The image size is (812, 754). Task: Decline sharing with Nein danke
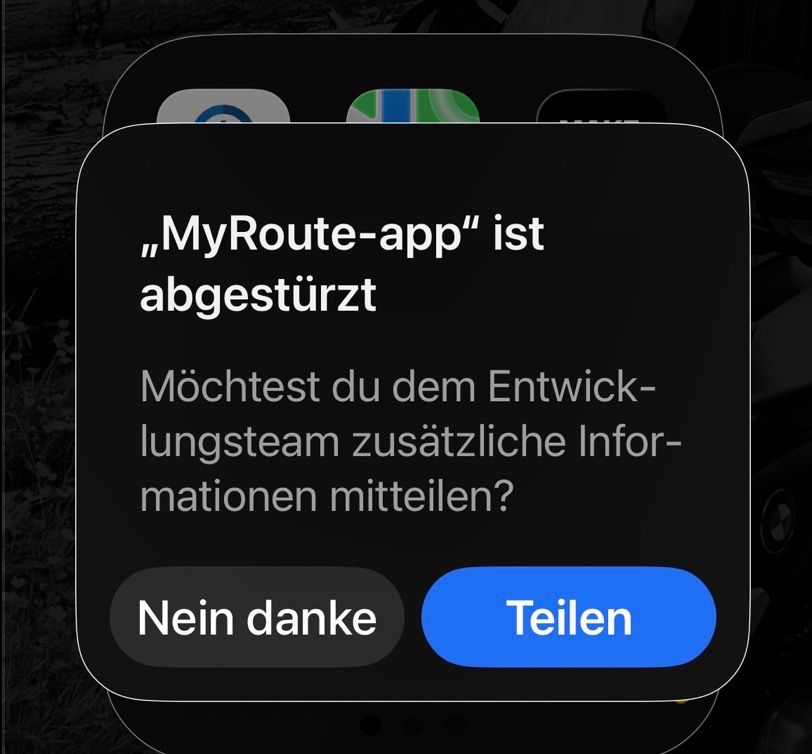[x=256, y=617]
